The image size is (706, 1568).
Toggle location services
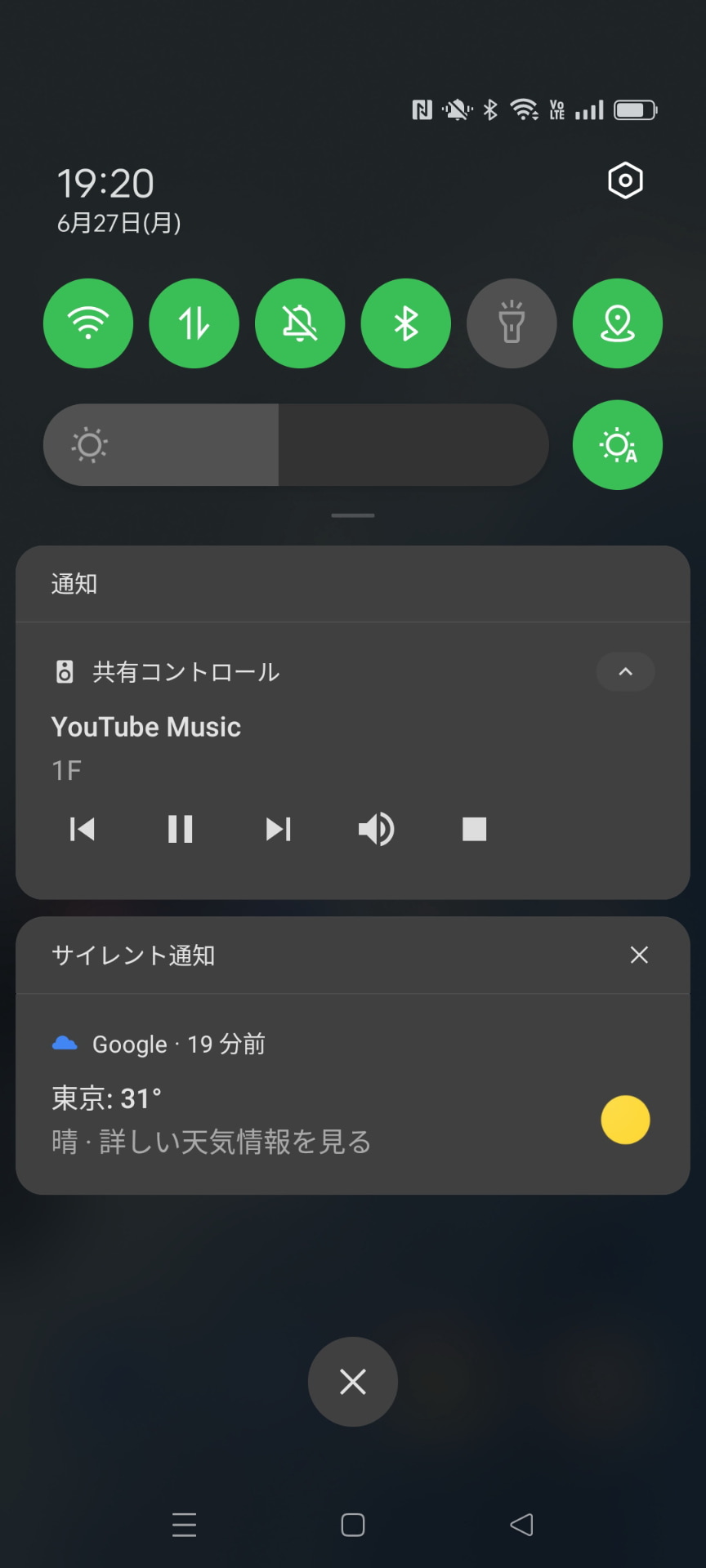[617, 323]
